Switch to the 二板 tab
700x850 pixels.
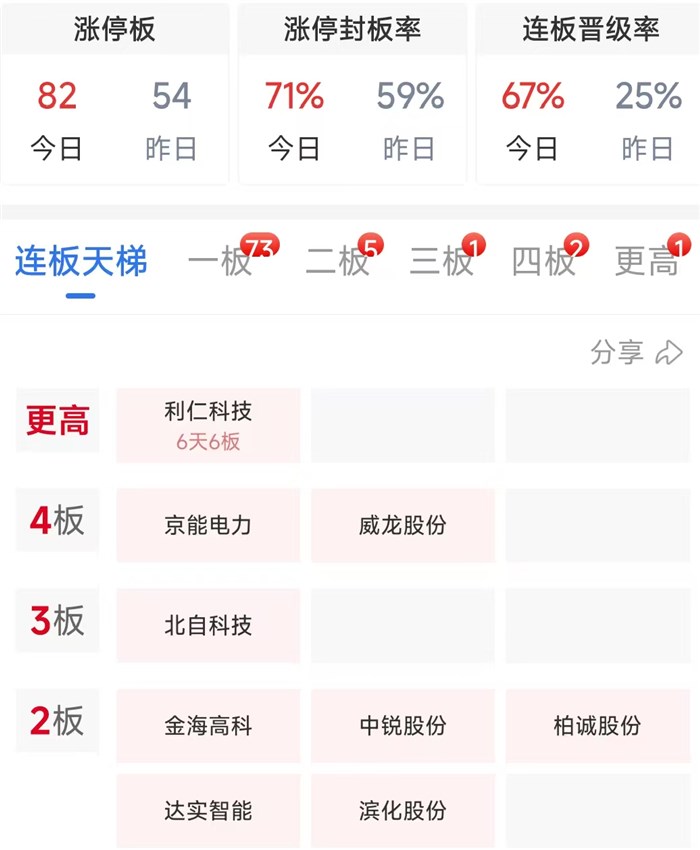(x=338, y=261)
